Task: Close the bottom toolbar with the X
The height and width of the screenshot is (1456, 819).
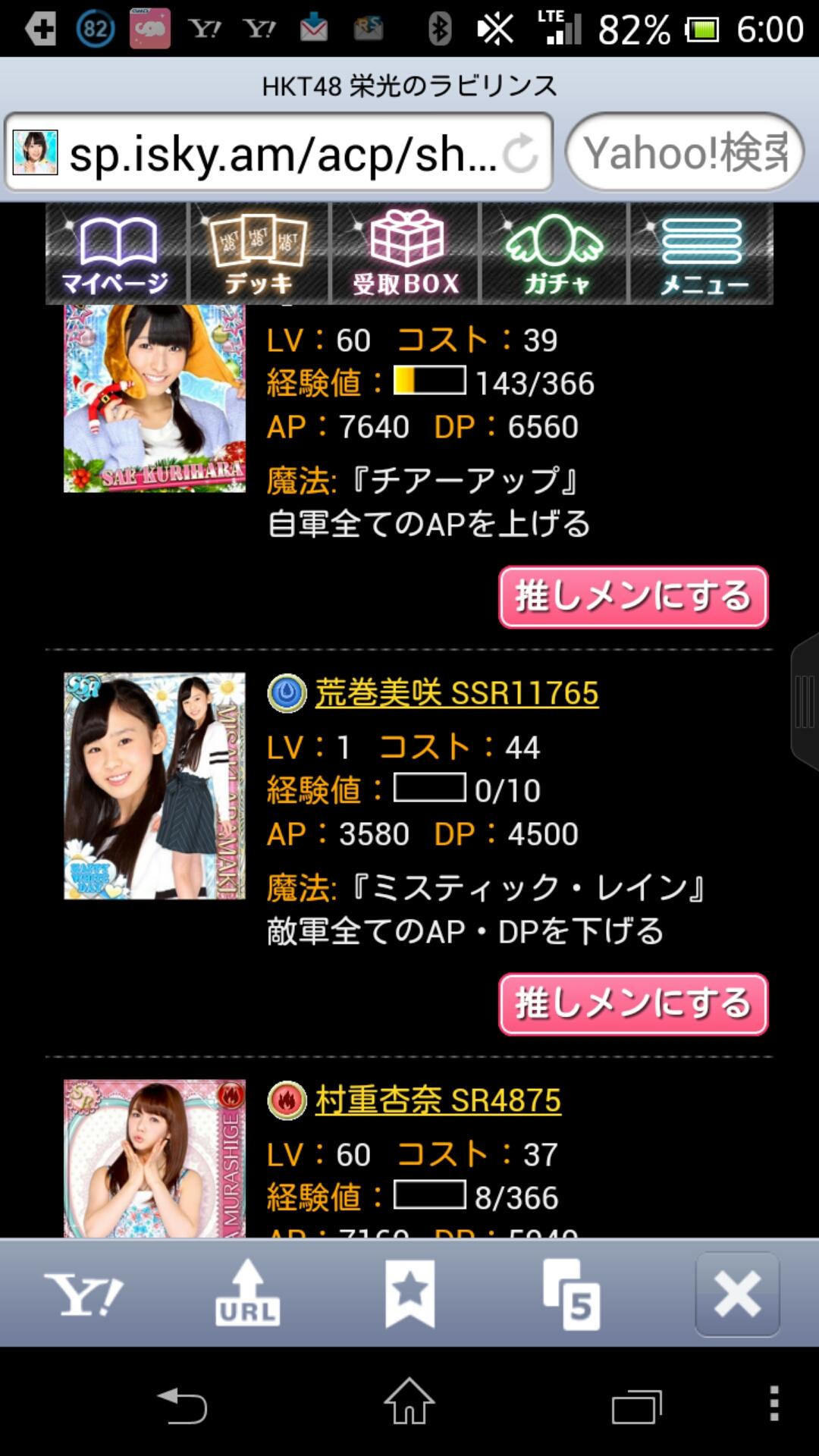Action: [737, 1294]
